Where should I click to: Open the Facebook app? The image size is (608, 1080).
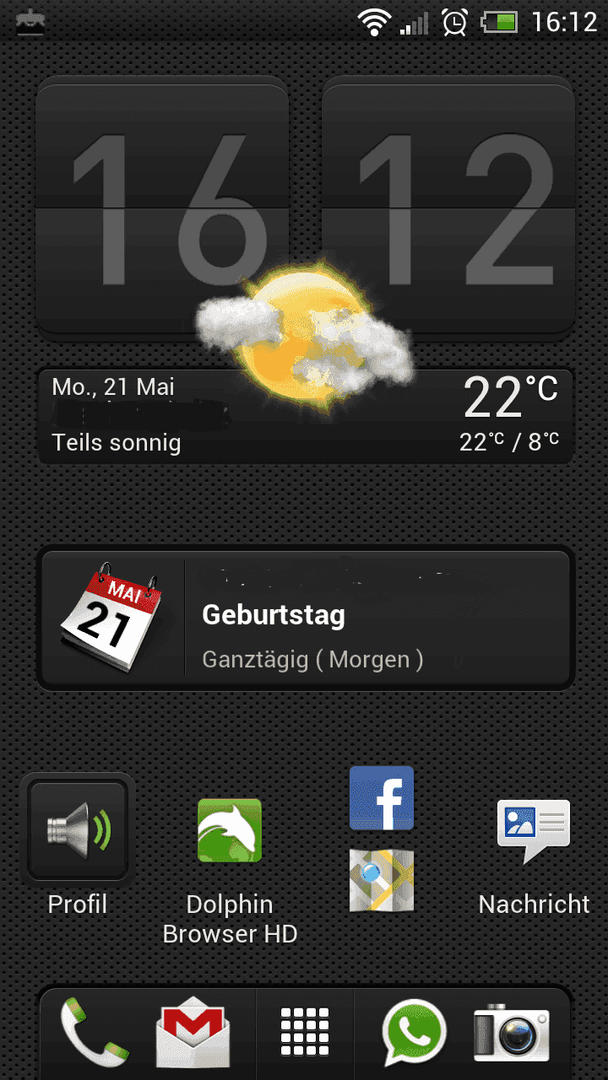381,798
